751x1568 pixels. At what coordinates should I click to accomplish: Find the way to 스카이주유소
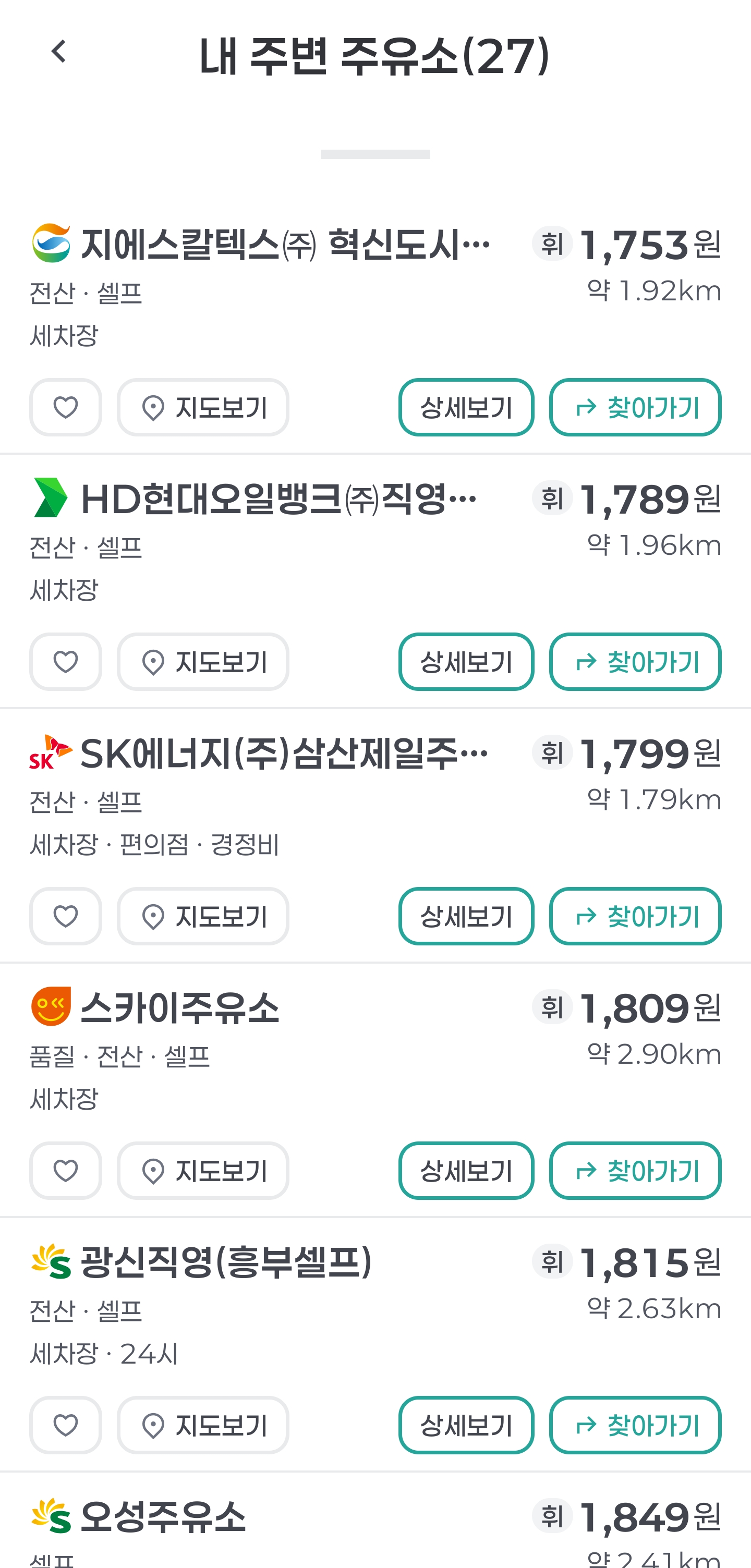point(635,1171)
